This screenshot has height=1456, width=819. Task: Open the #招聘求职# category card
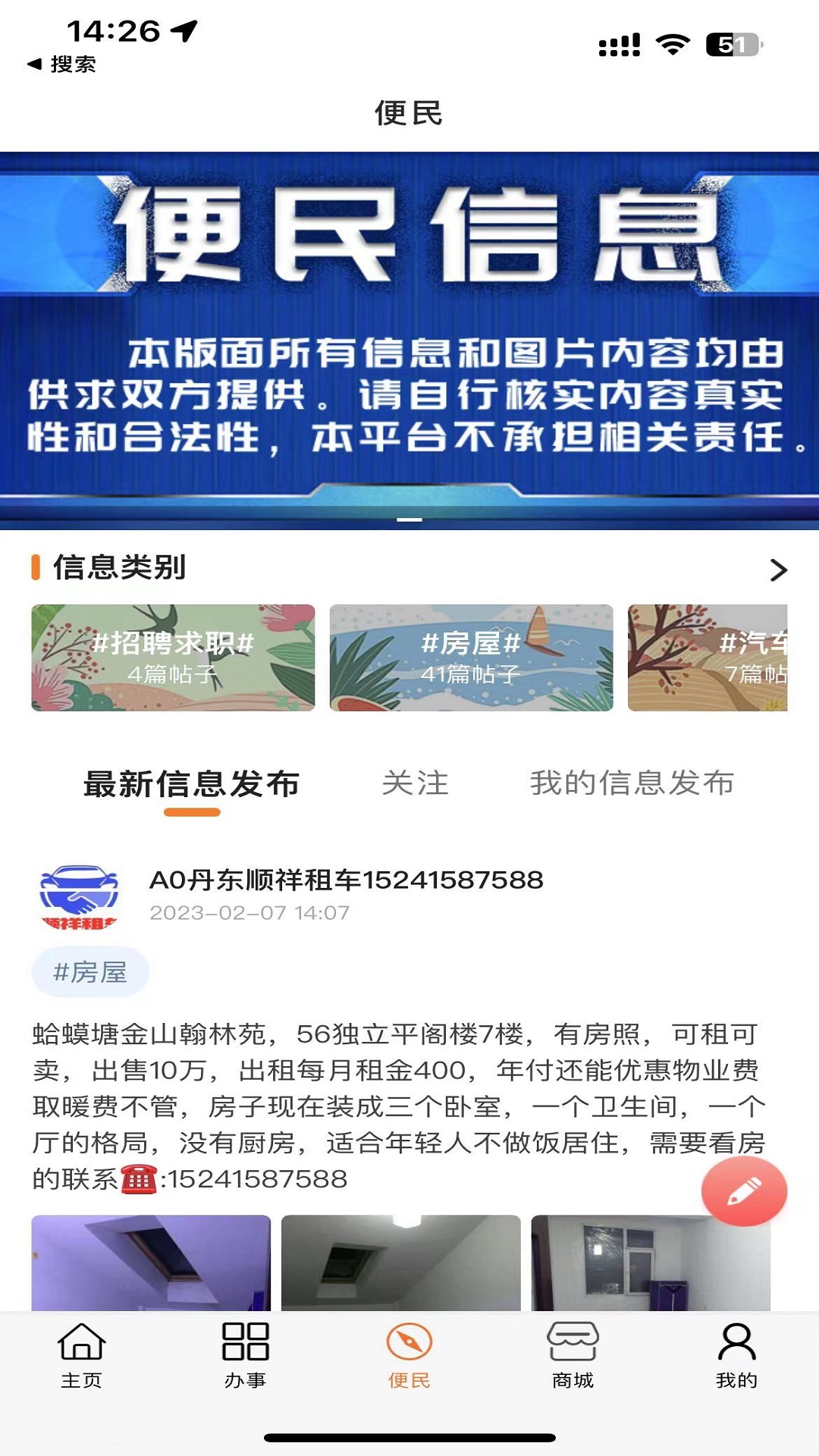tap(171, 657)
